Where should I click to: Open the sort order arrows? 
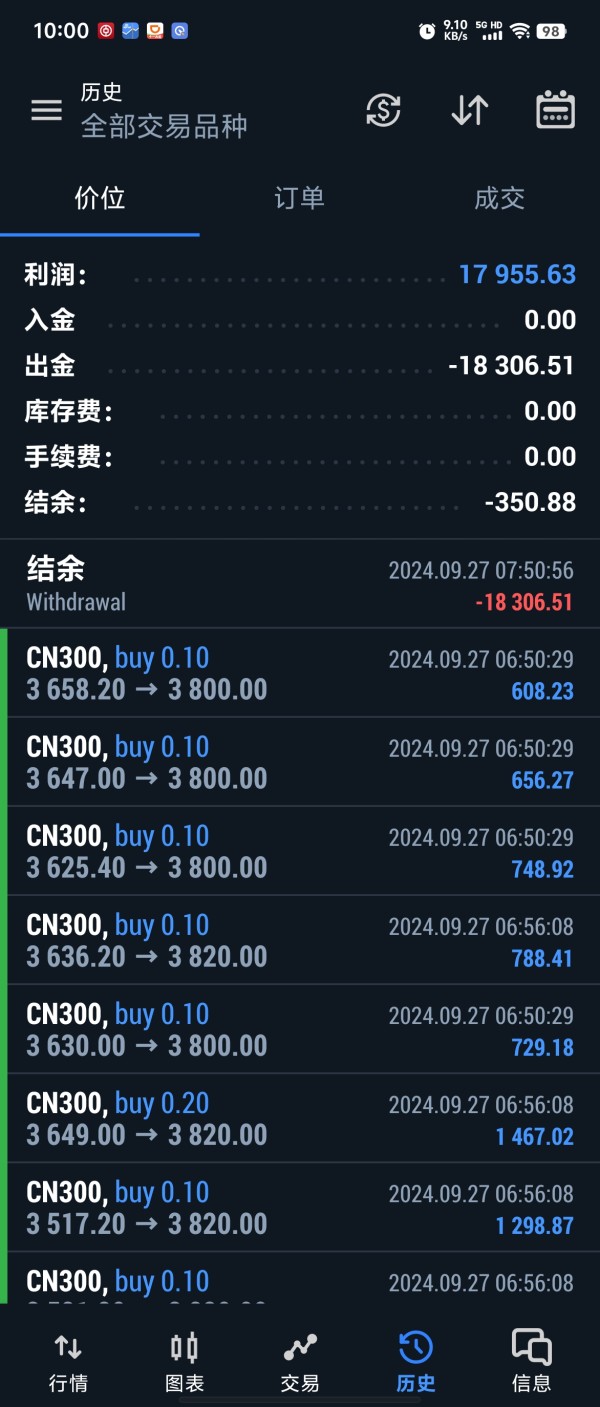point(469,110)
